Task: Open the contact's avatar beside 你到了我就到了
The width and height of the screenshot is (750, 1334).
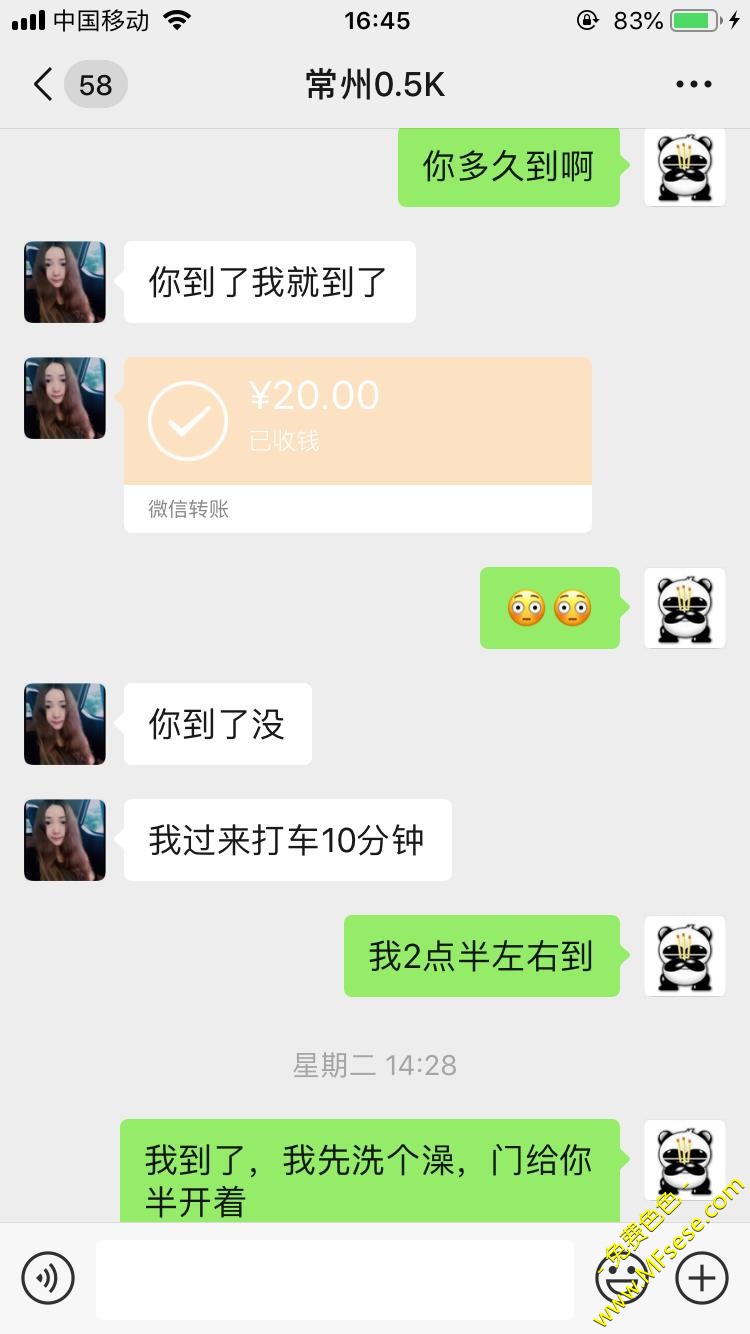Action: [x=65, y=282]
